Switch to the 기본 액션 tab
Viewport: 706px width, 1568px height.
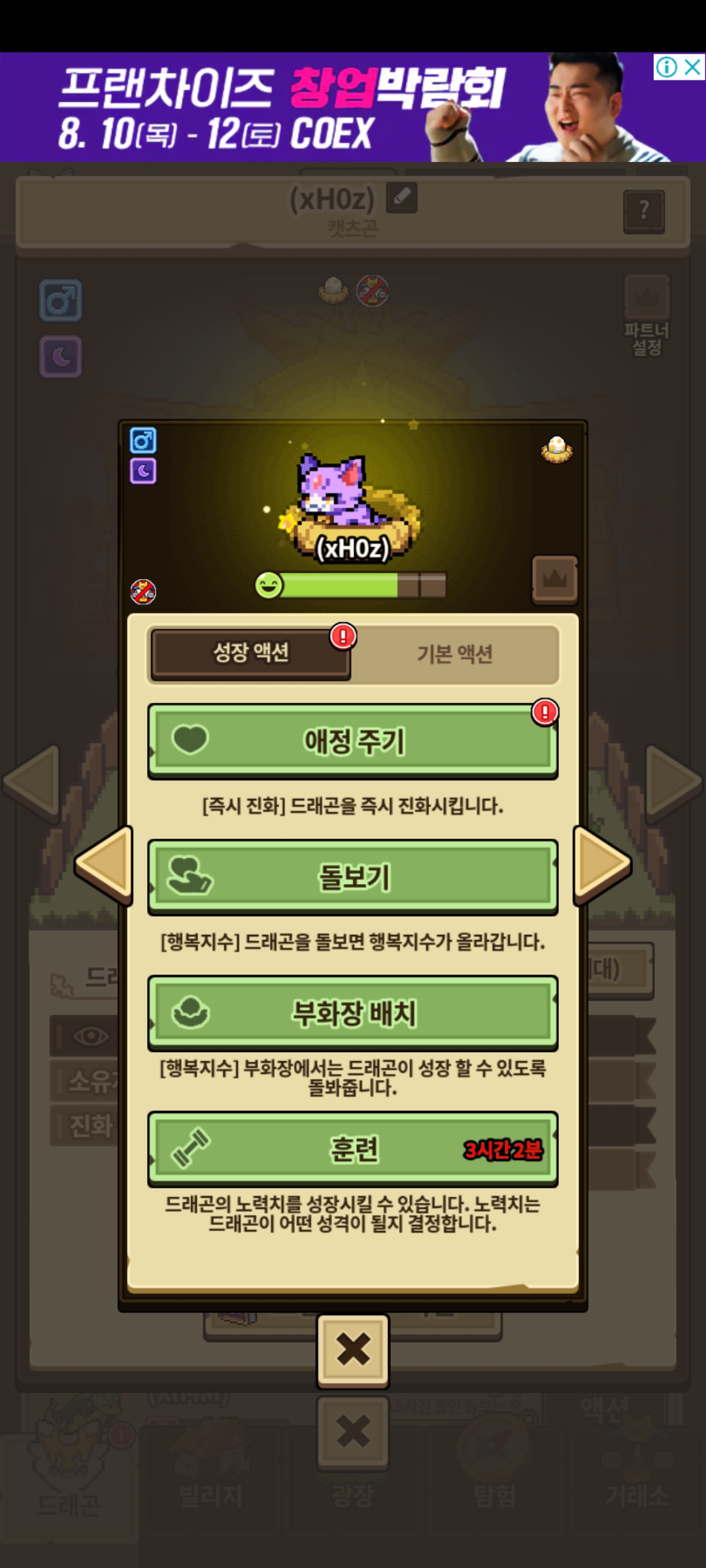pyautogui.click(x=455, y=654)
